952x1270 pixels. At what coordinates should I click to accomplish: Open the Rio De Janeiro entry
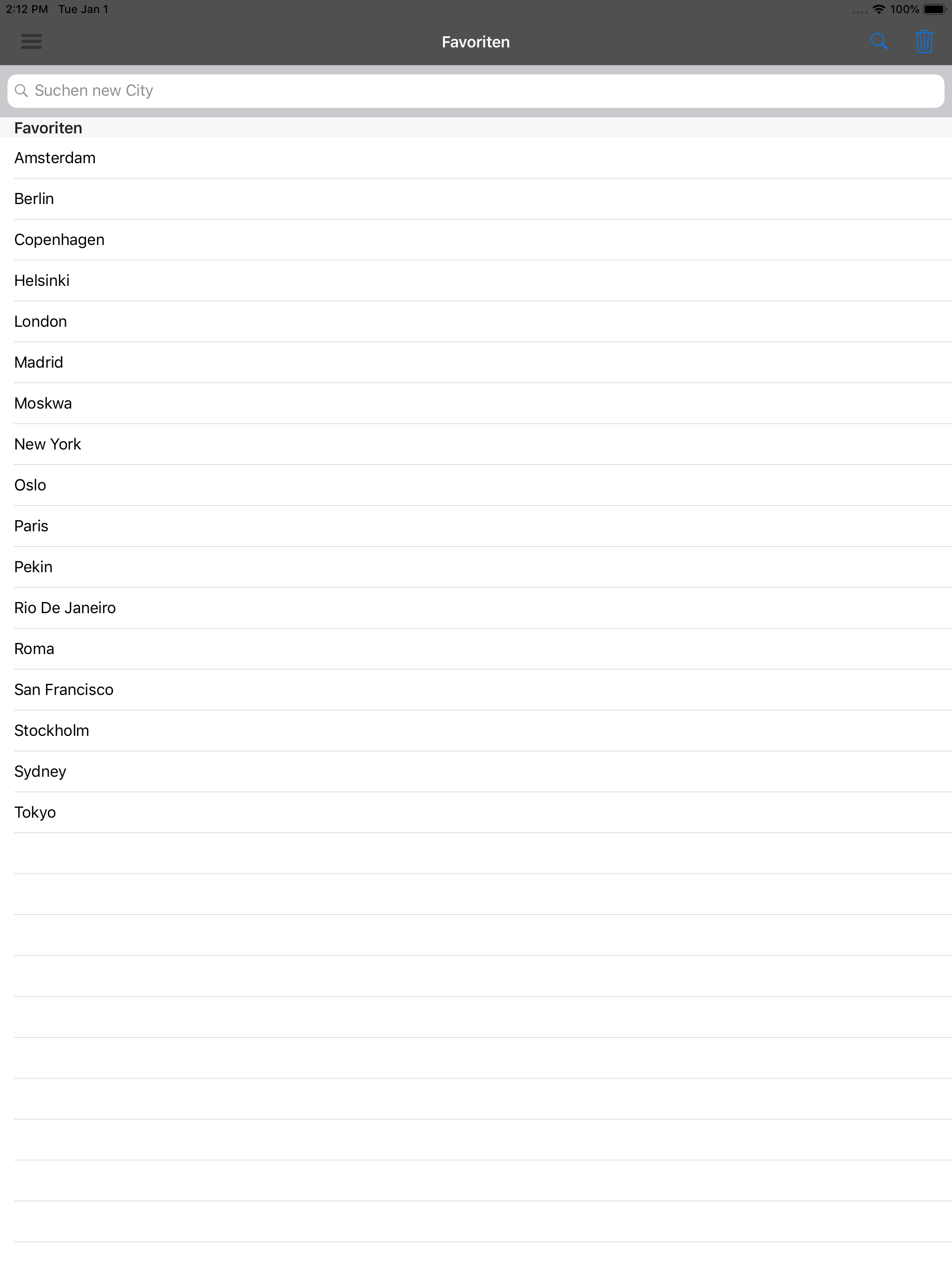[x=64, y=608]
